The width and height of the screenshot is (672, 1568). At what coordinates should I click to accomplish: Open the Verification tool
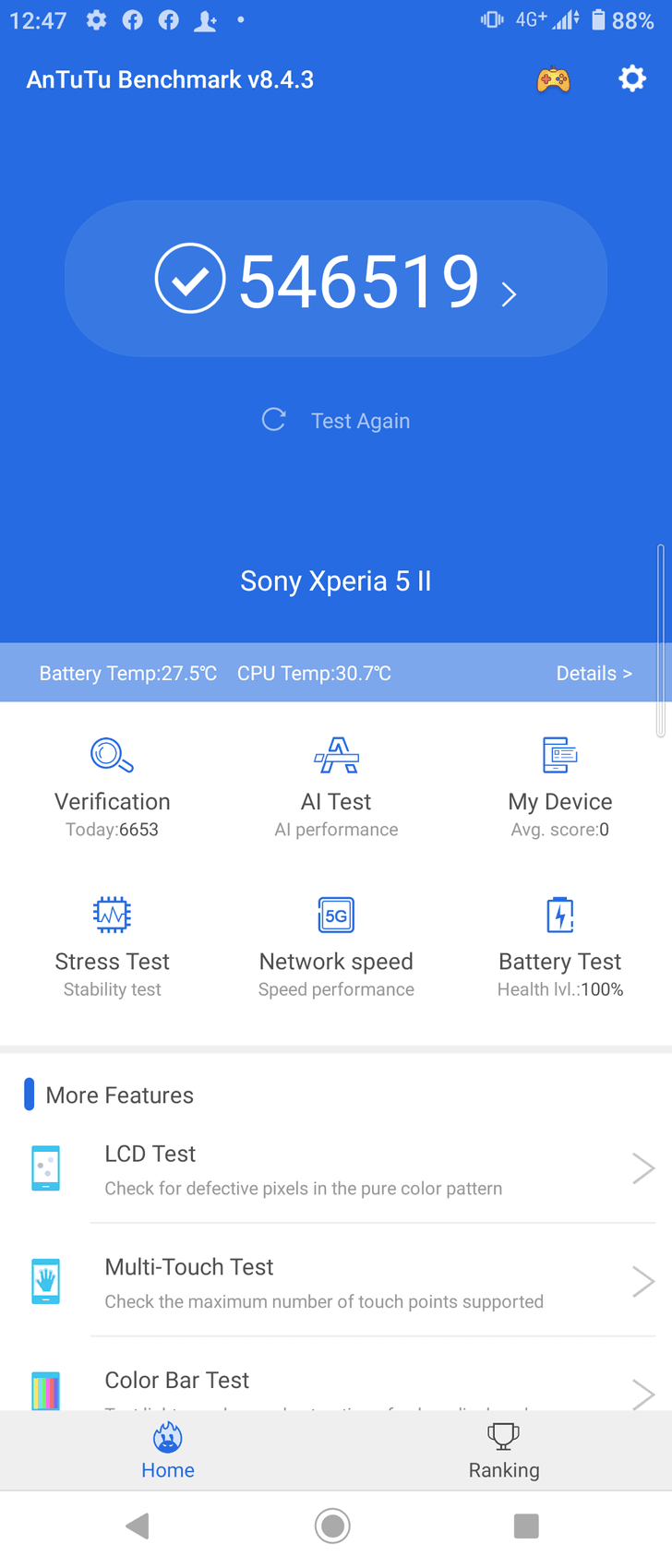click(x=113, y=786)
